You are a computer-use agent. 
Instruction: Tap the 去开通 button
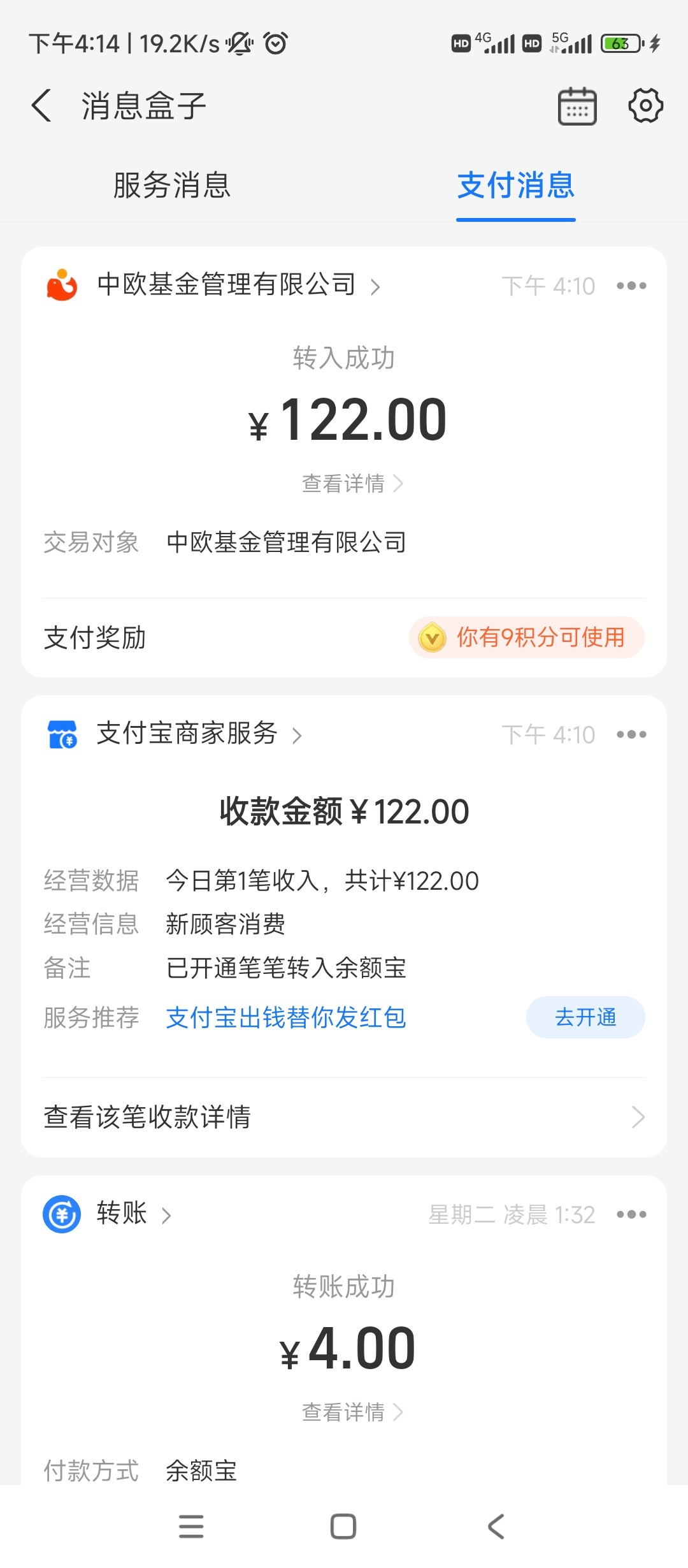point(585,1017)
